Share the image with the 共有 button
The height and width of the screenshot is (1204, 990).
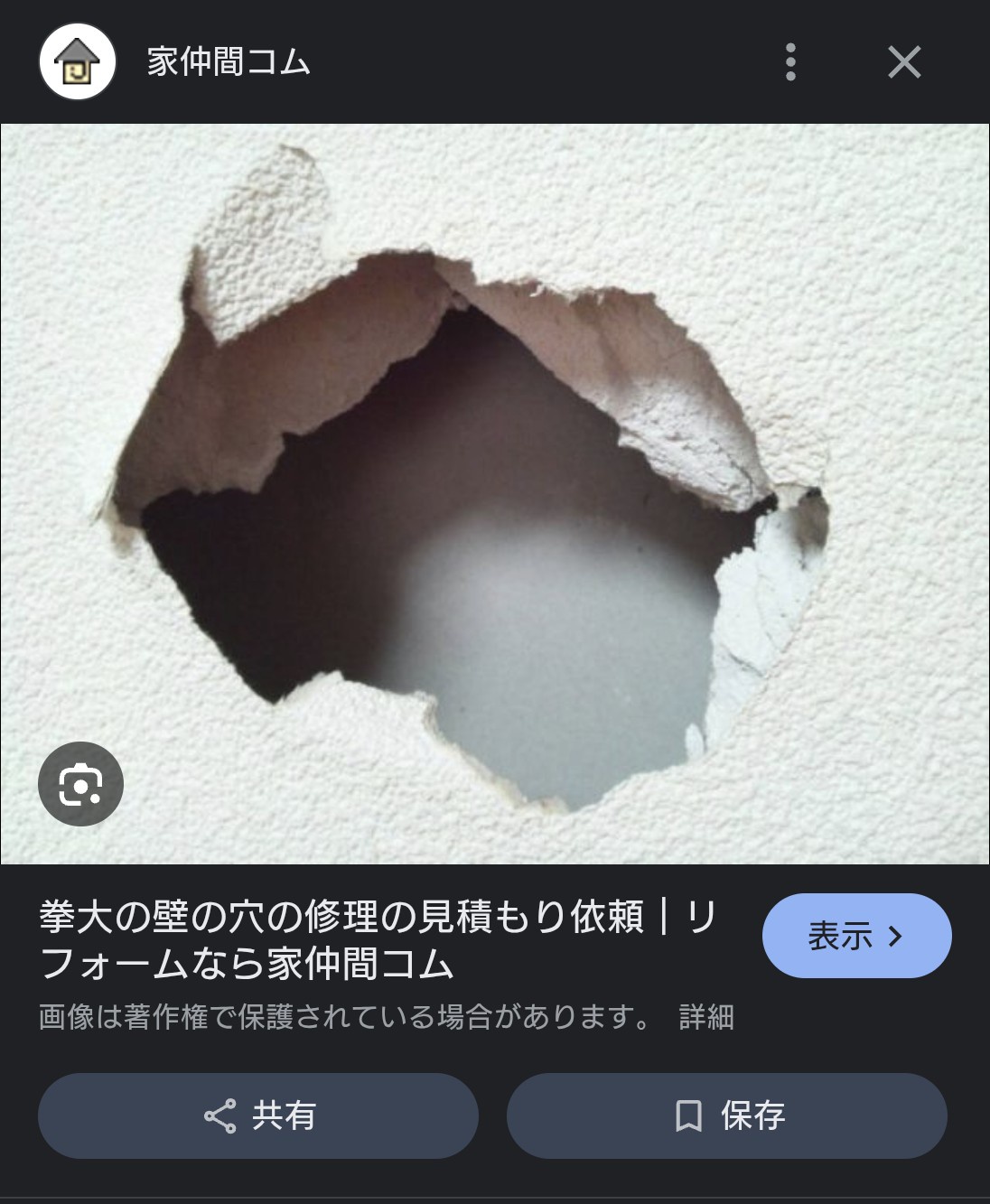coord(258,1115)
